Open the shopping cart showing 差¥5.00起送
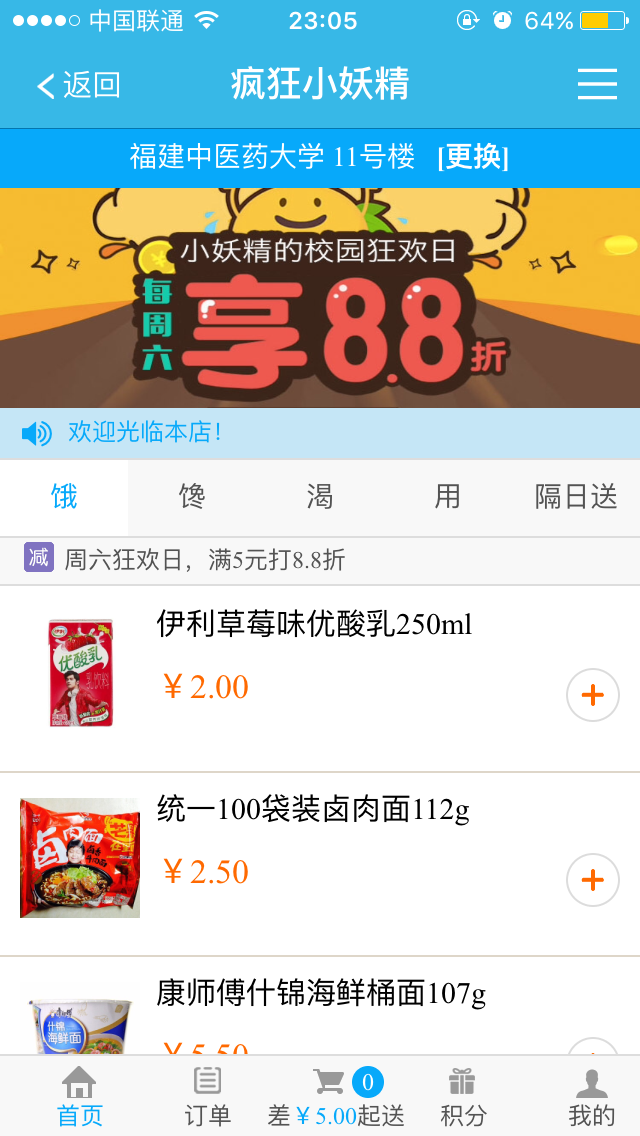The image size is (640, 1136). (336, 1097)
